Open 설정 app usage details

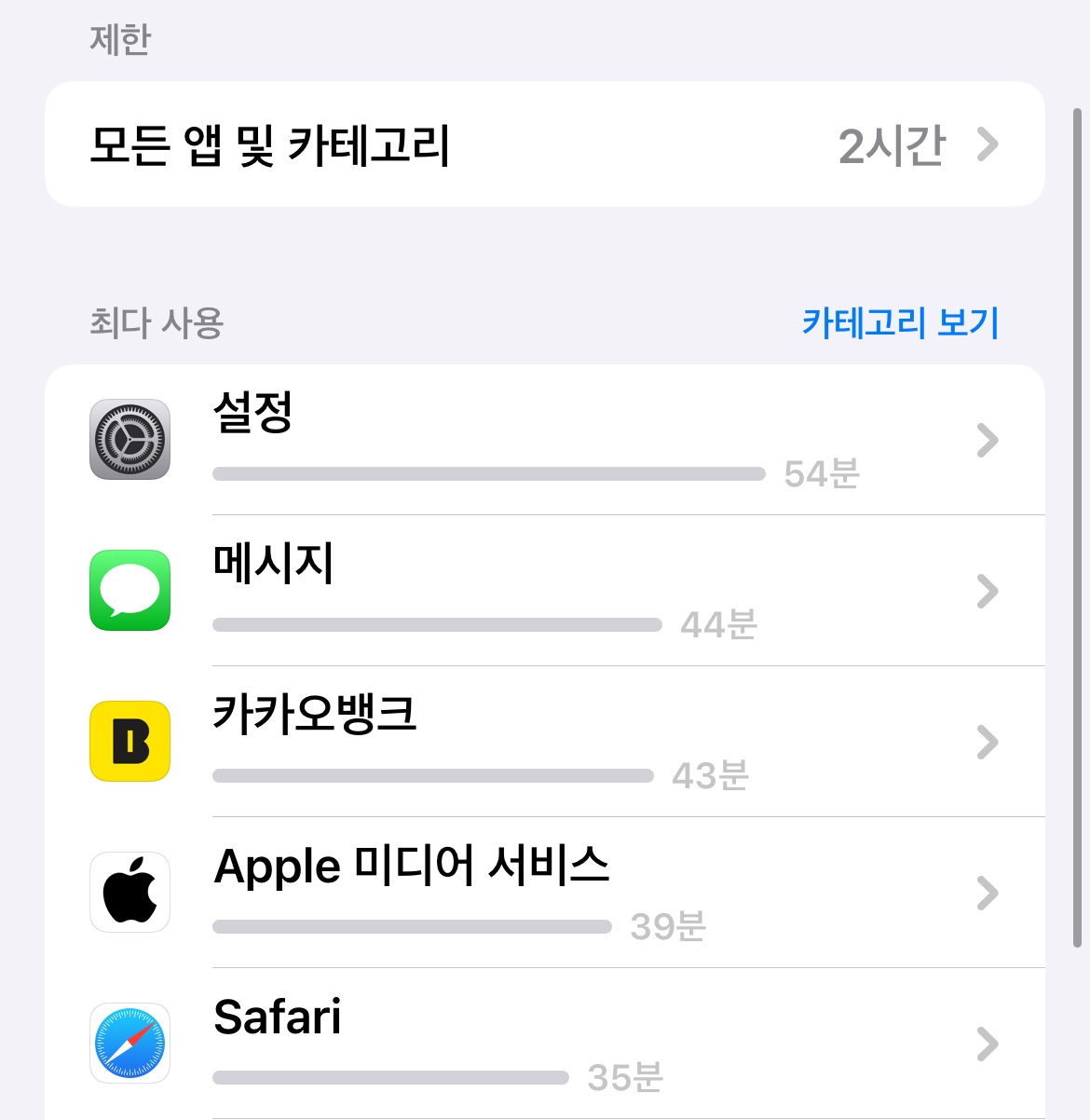[544, 440]
